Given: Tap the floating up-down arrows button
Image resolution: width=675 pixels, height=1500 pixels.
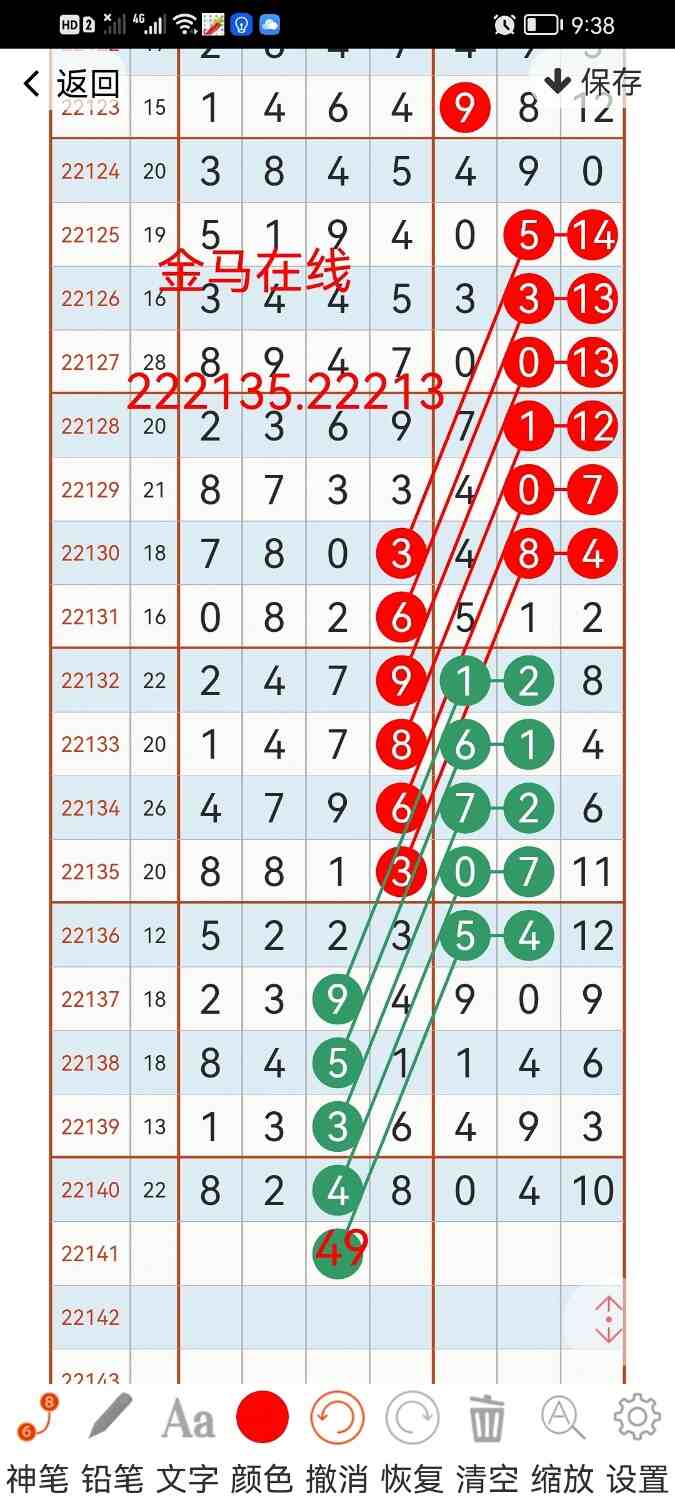Looking at the screenshot, I should point(608,1320).
